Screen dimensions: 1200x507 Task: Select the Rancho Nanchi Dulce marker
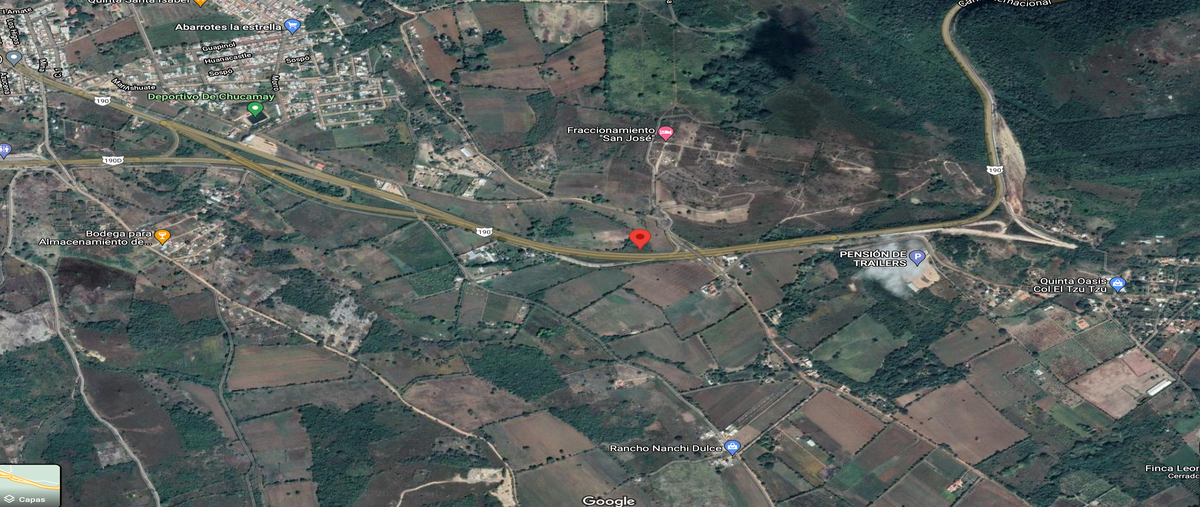point(732,447)
